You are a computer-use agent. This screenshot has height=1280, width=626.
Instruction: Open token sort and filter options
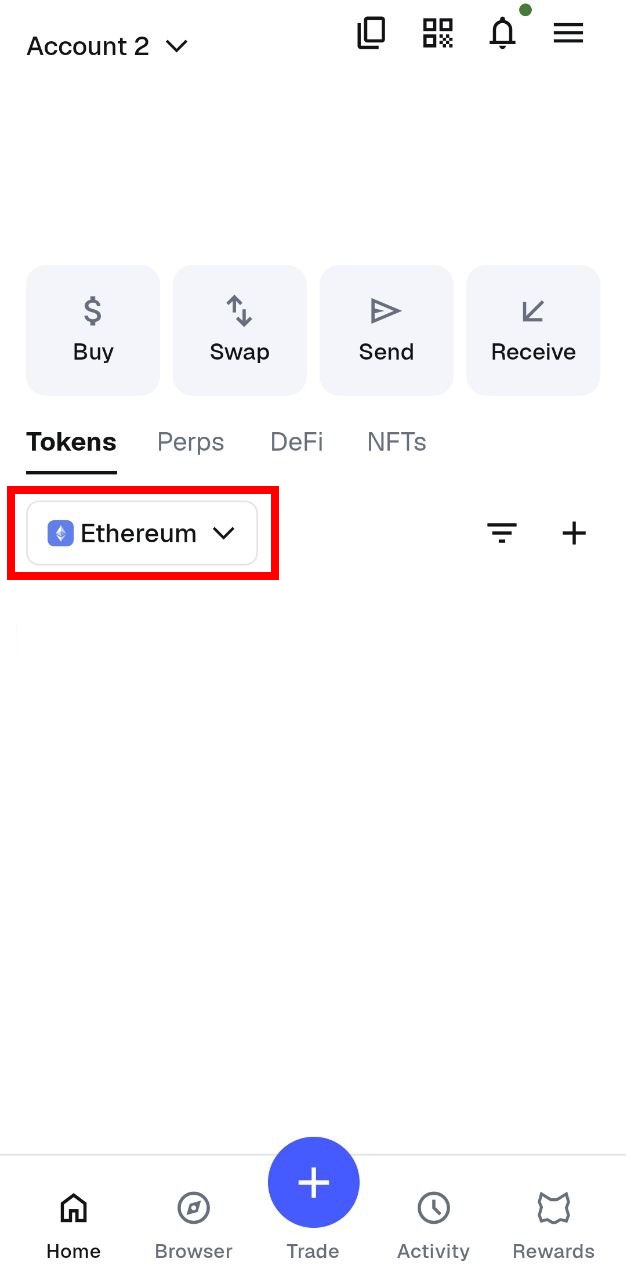(x=502, y=533)
